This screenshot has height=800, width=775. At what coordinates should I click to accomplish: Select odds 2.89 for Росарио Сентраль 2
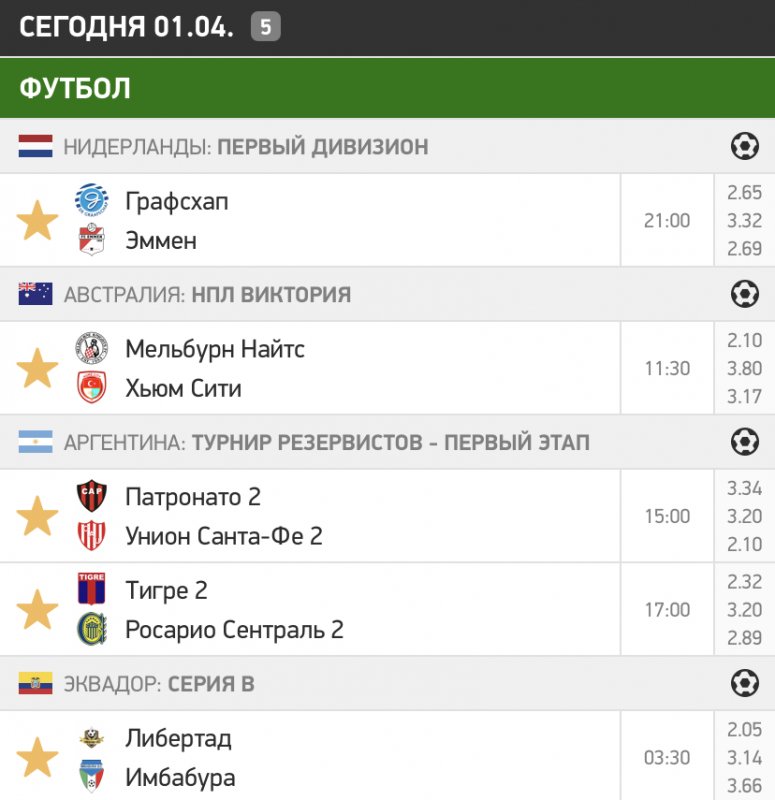pyautogui.click(x=744, y=637)
